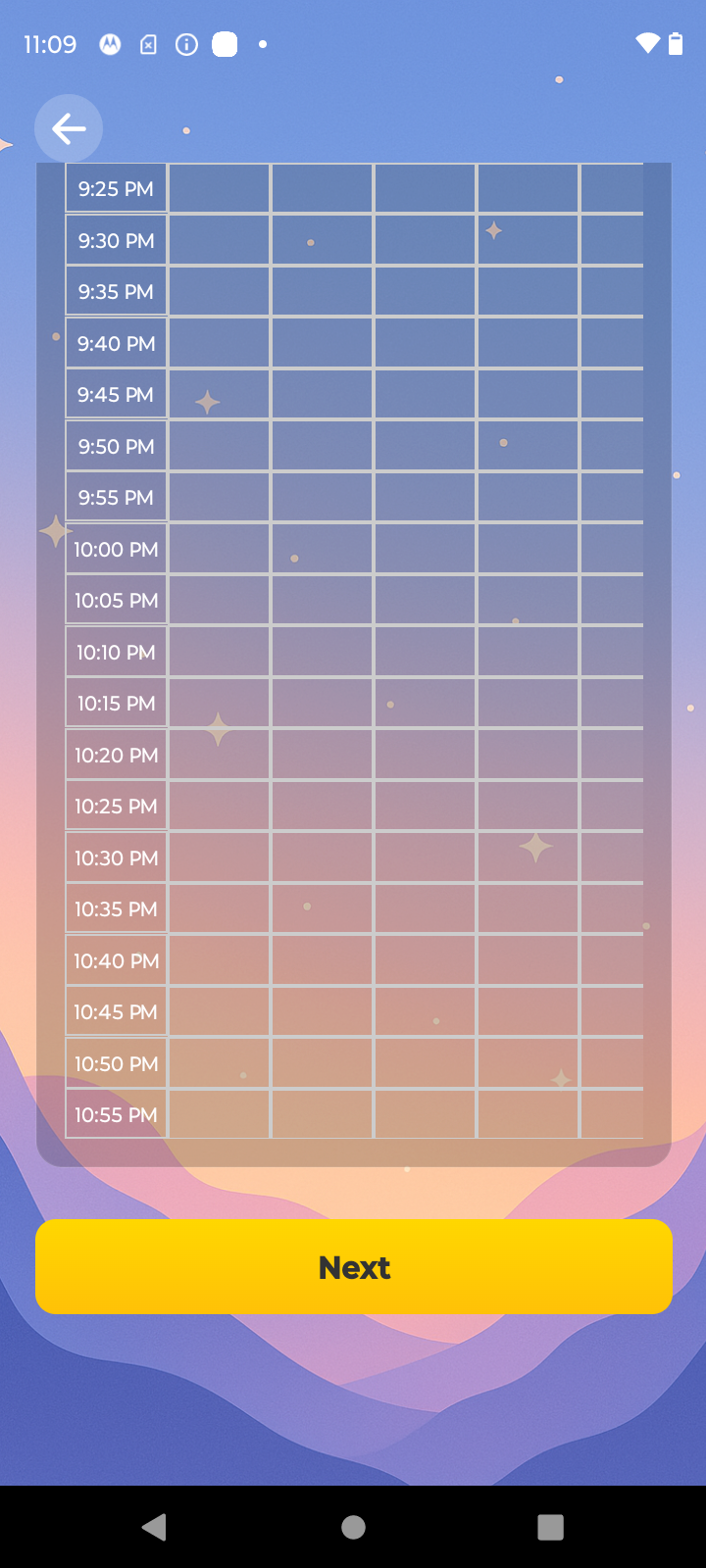Tap the back arrow at top left
This screenshot has width=706, height=1568.
point(68,128)
